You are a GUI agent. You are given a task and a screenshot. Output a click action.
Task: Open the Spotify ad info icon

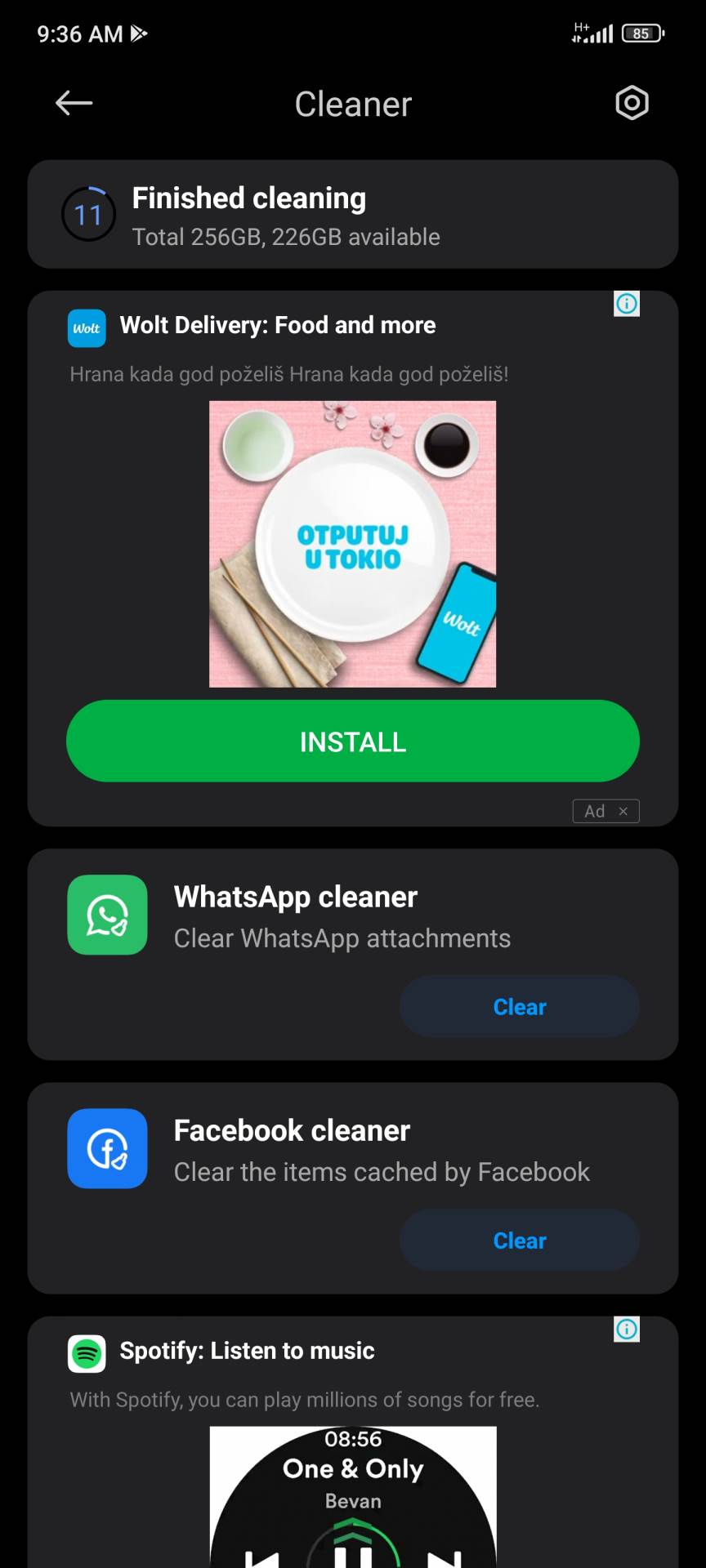[627, 1330]
